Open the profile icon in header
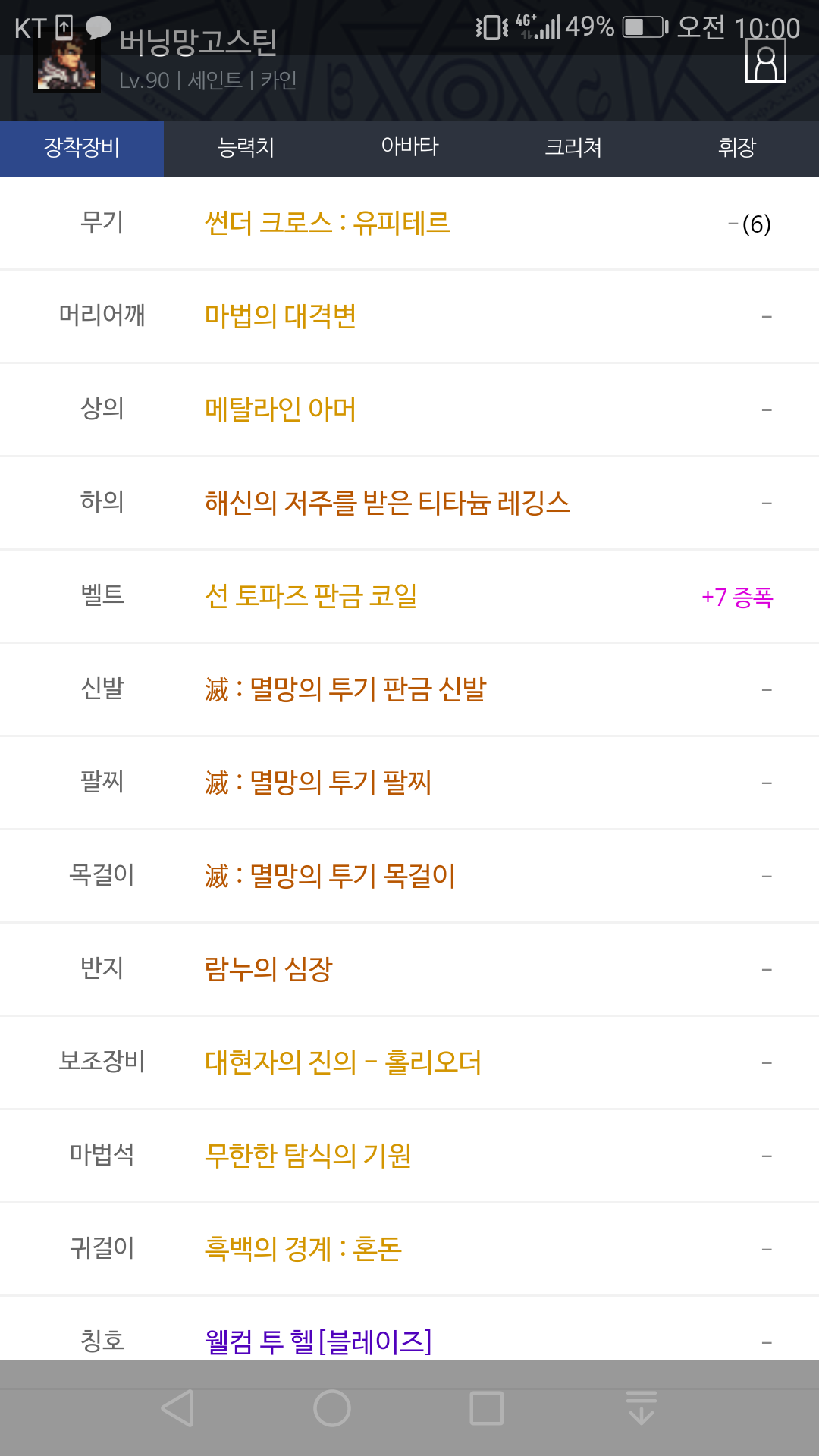 tap(765, 60)
